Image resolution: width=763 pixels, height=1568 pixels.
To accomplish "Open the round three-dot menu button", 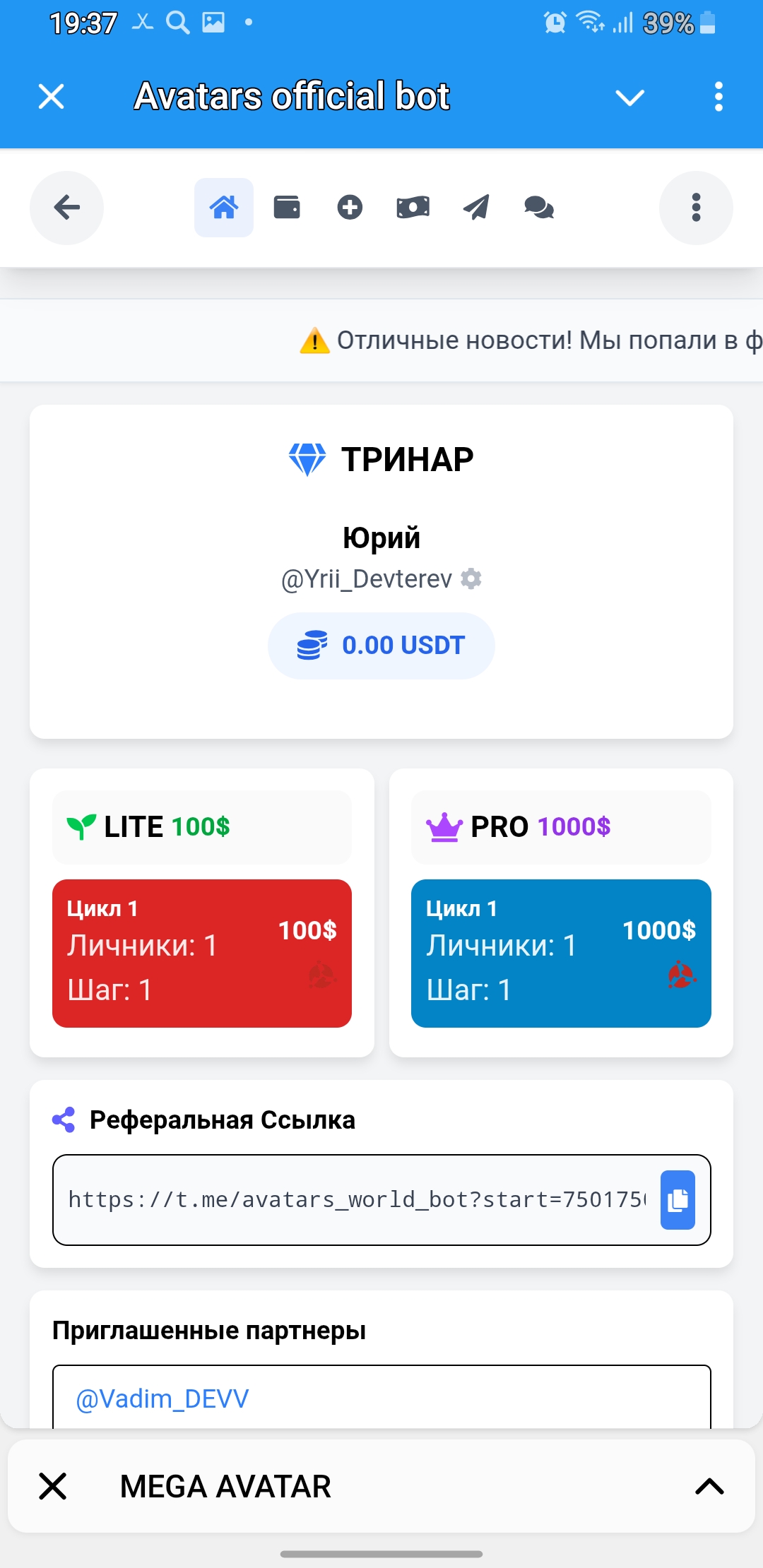I will point(696,208).
